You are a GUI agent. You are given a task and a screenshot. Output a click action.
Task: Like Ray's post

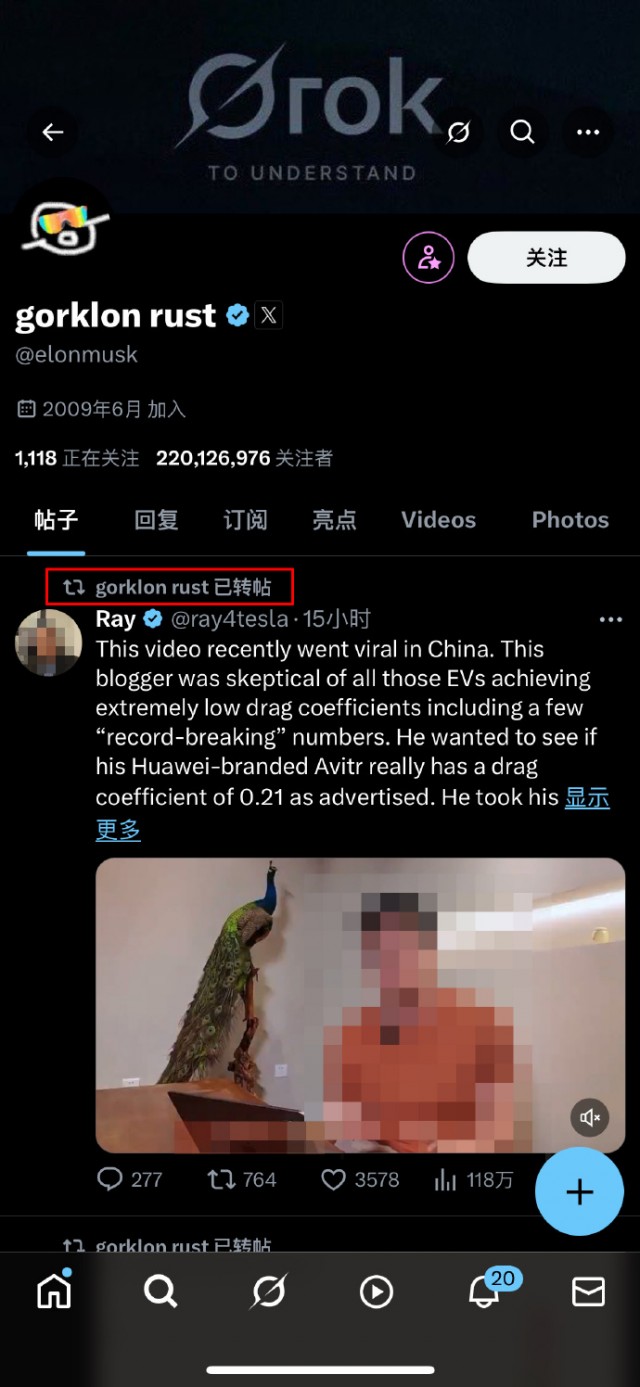[x=334, y=1180]
